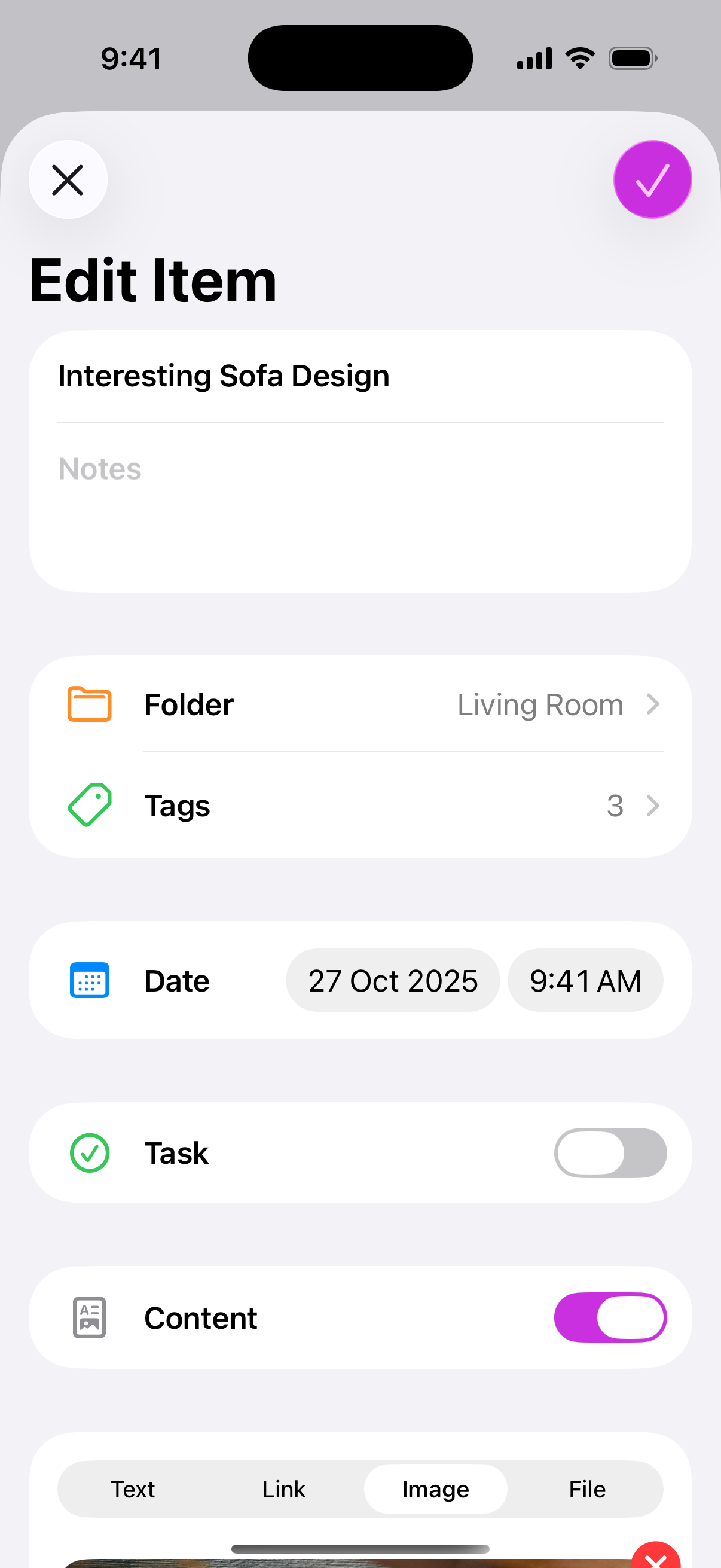Image resolution: width=721 pixels, height=1568 pixels.
Task: Turn off the Content switch
Action: (610, 1317)
